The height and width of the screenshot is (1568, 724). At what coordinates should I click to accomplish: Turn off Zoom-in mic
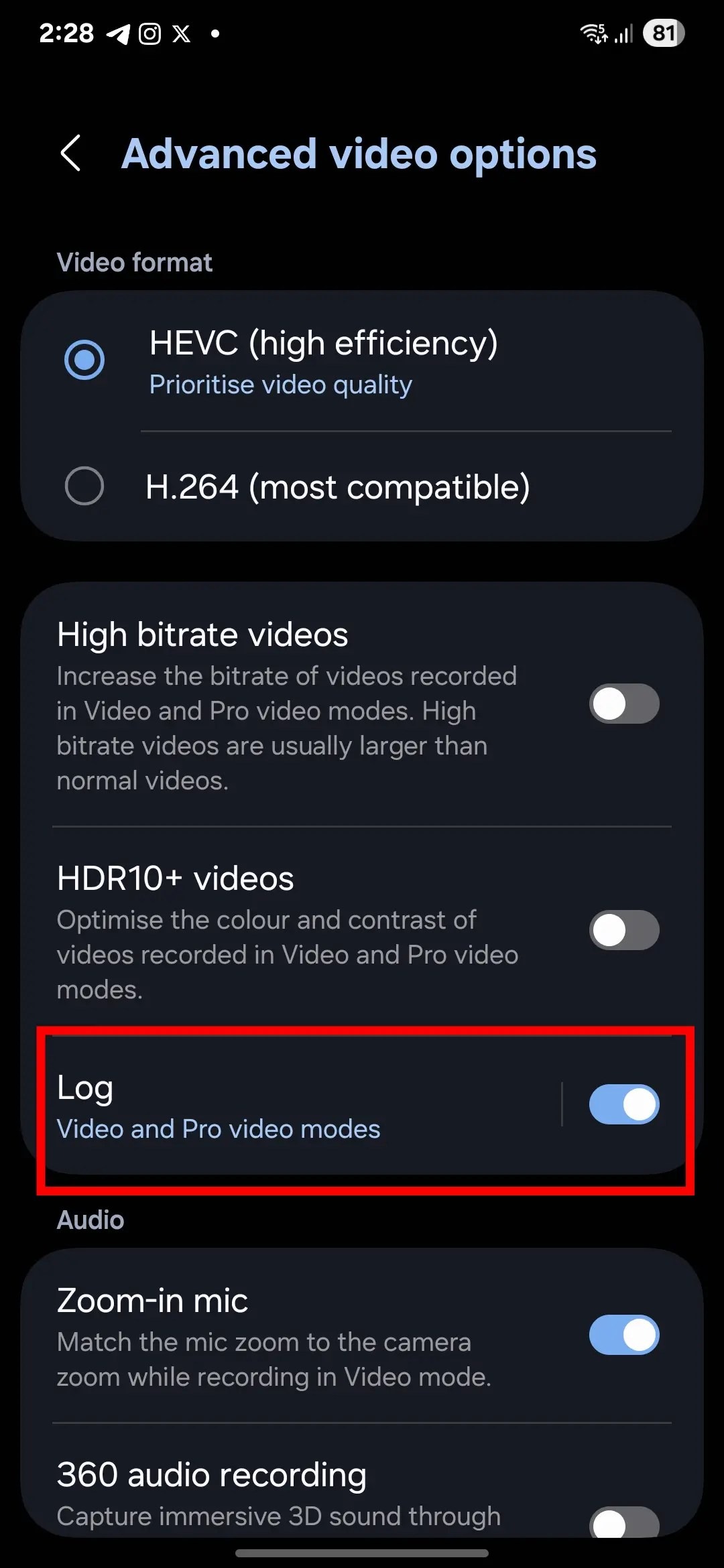point(623,1335)
